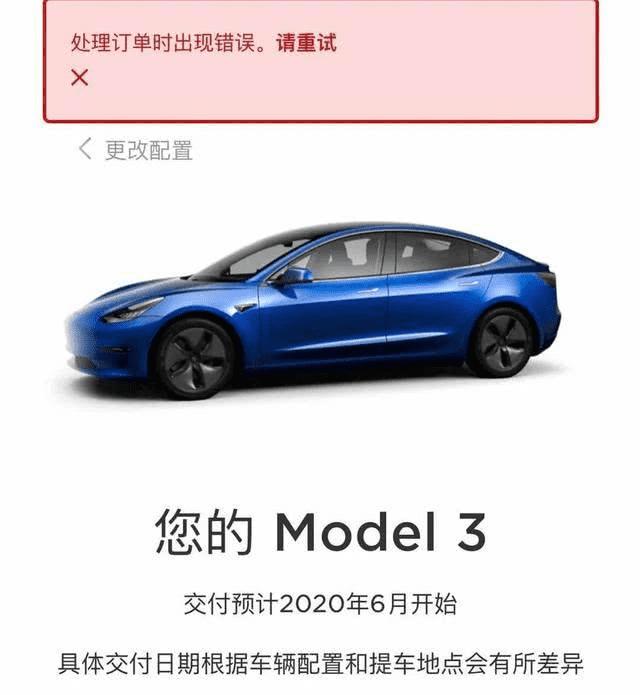Dismiss the order error banner
The image size is (640, 695).
pos(80,78)
